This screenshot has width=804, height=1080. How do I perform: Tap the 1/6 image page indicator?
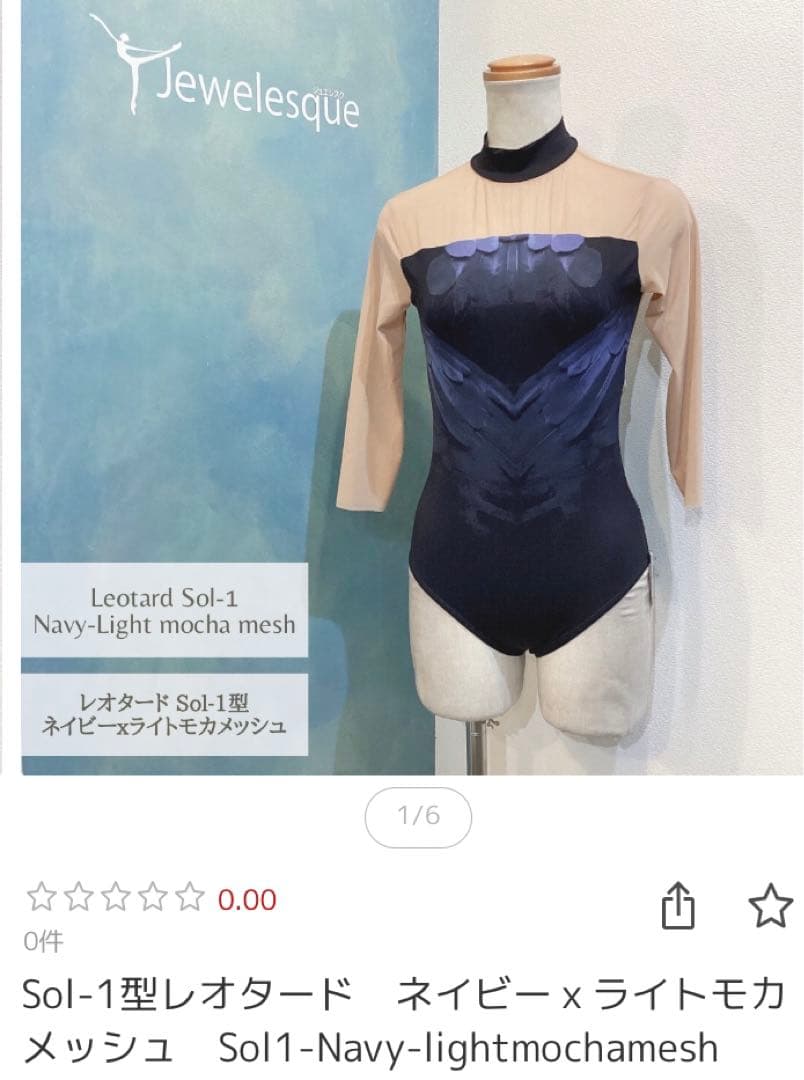(x=418, y=816)
